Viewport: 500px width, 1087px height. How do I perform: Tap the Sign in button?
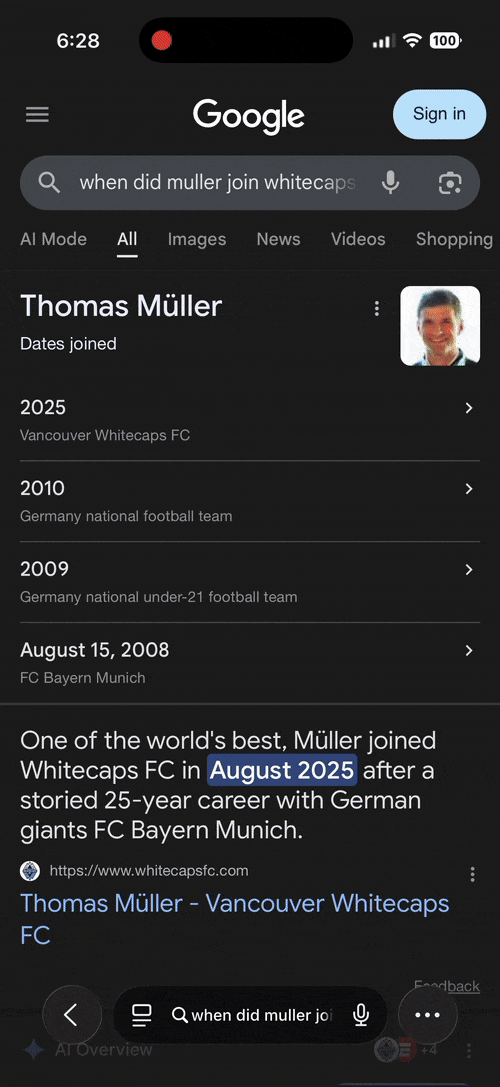click(439, 114)
